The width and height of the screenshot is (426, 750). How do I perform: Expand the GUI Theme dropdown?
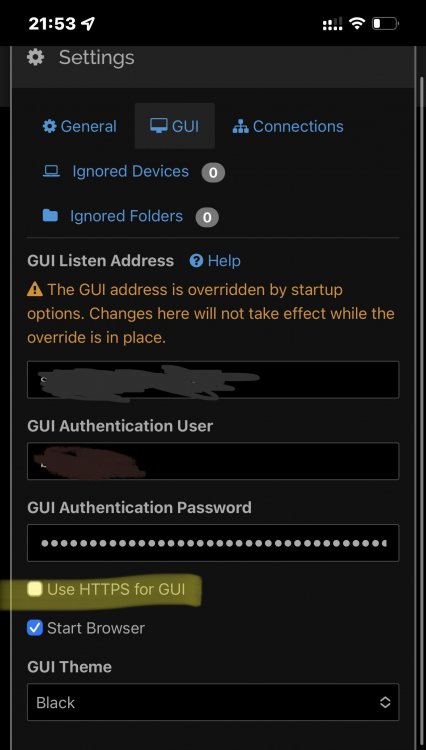click(x=213, y=702)
